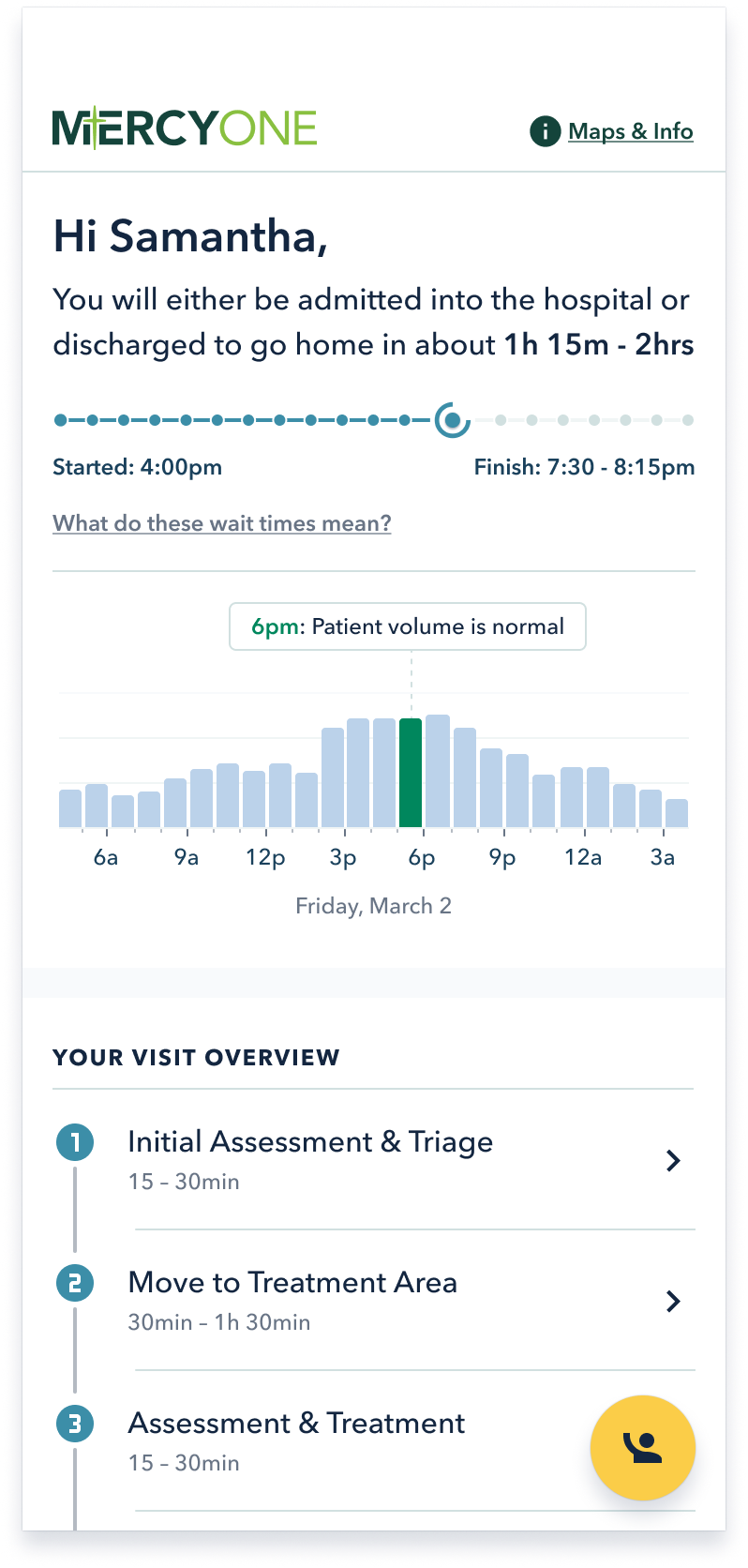Tap the '6pm: Patient volume is normal' tooltip
The image size is (748, 1568).
click(x=408, y=626)
